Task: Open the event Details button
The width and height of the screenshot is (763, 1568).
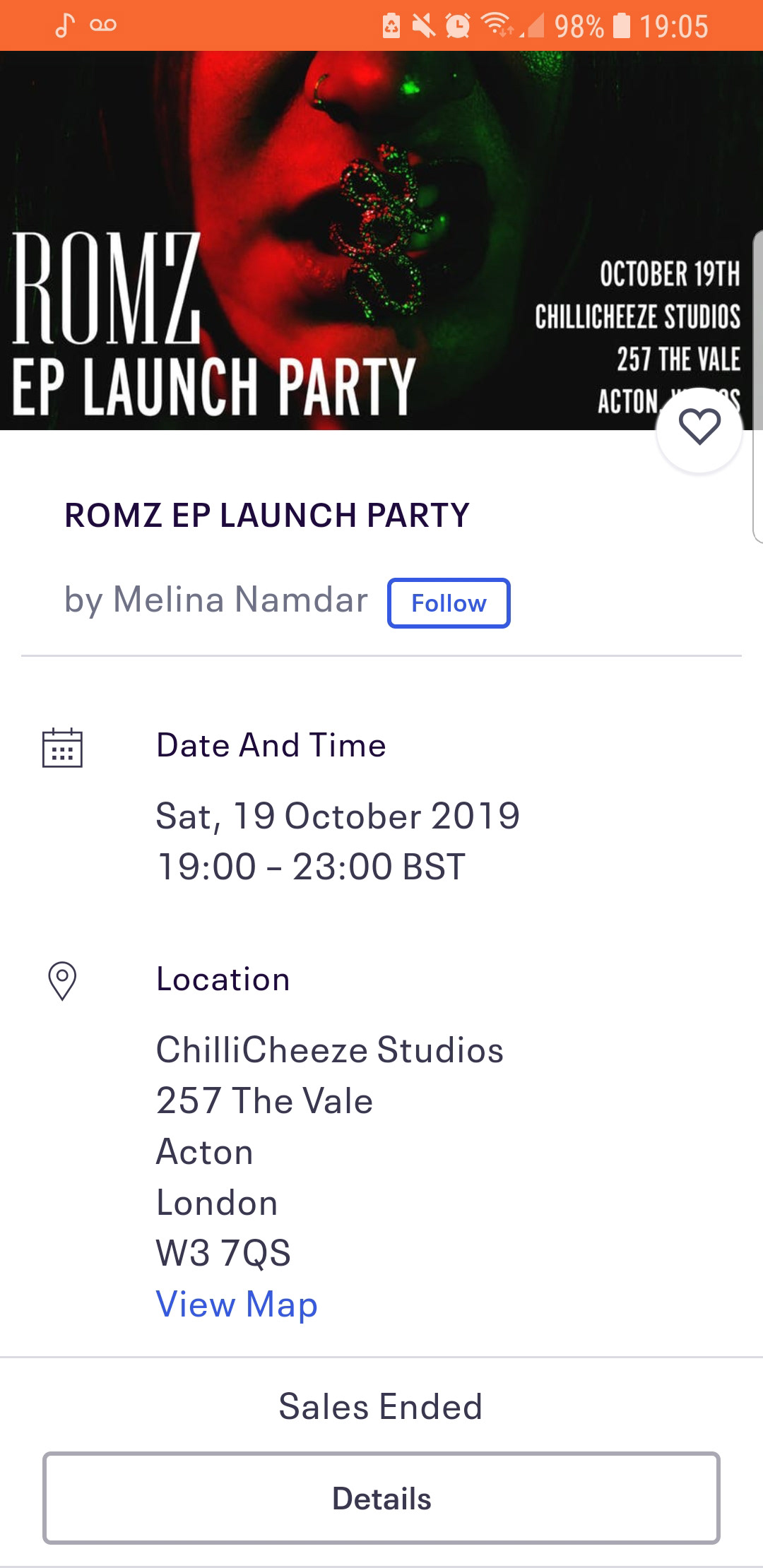Action: 381,1497
